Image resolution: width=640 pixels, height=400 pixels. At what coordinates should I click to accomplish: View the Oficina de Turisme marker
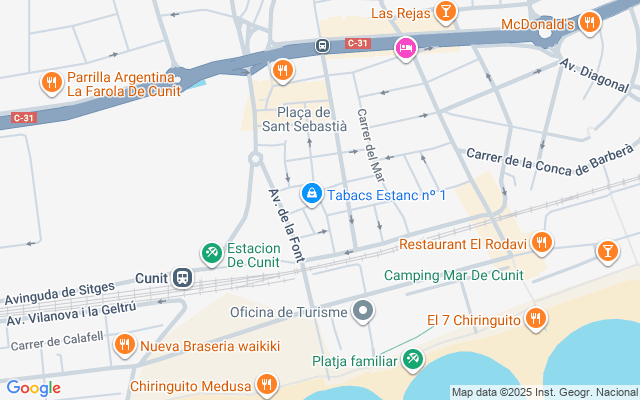click(x=364, y=311)
